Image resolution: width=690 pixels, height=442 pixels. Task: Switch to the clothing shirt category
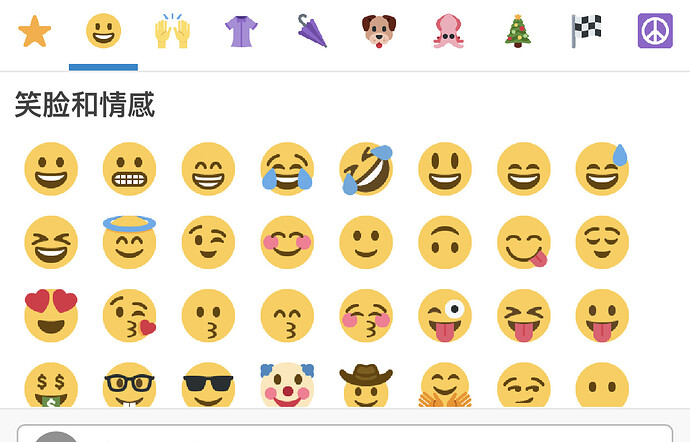241,32
